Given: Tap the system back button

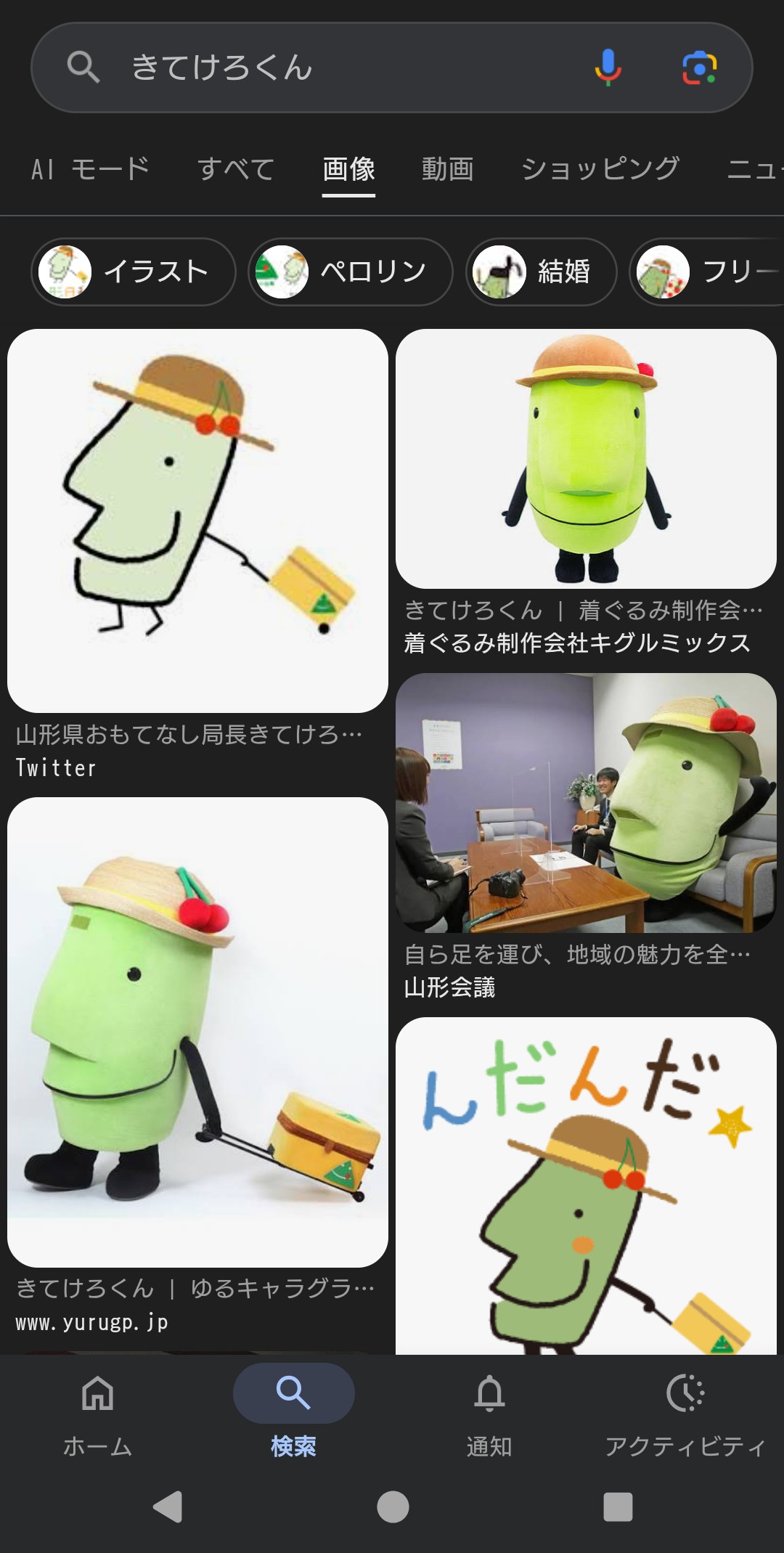Looking at the screenshot, I should [x=168, y=1507].
